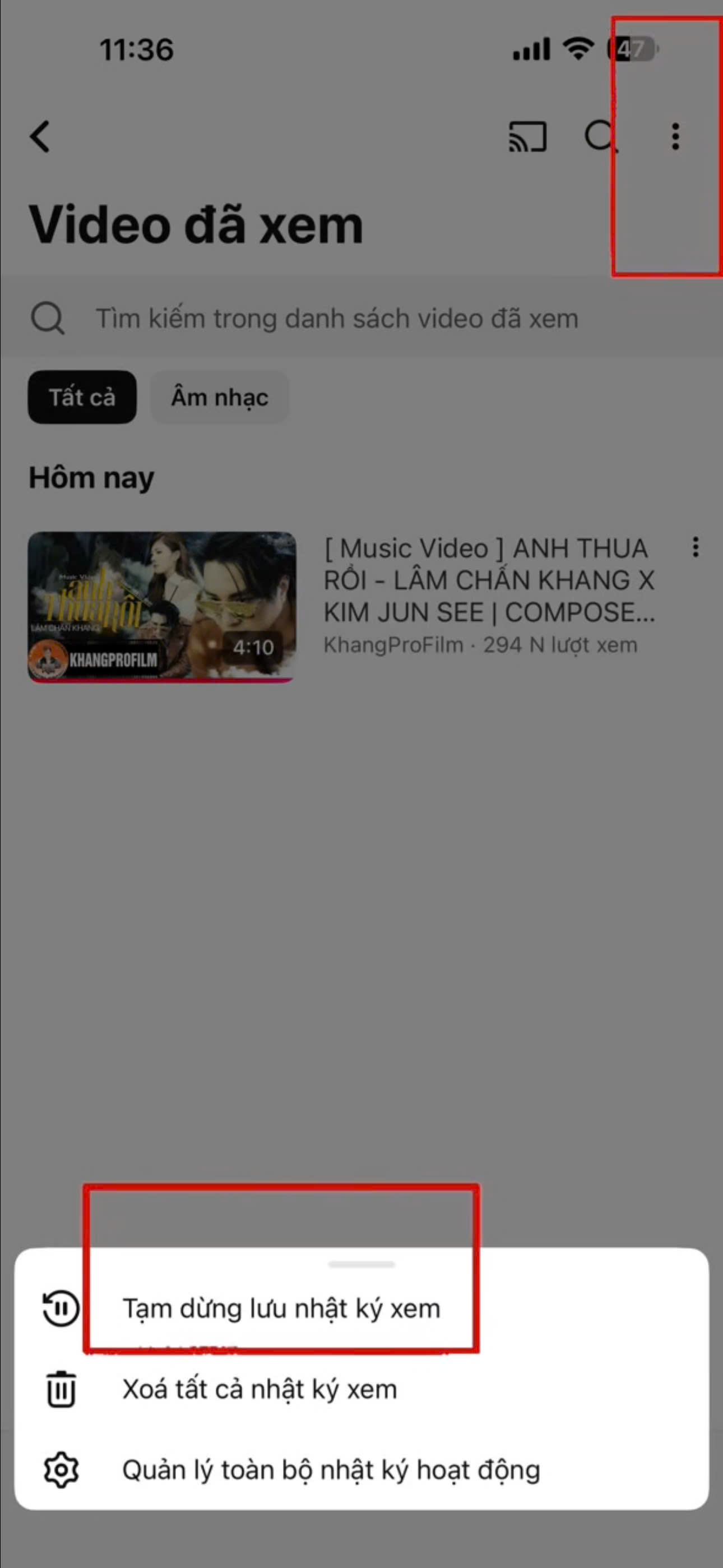Open the ANH THUA RỒI video thumbnail

[x=162, y=607]
